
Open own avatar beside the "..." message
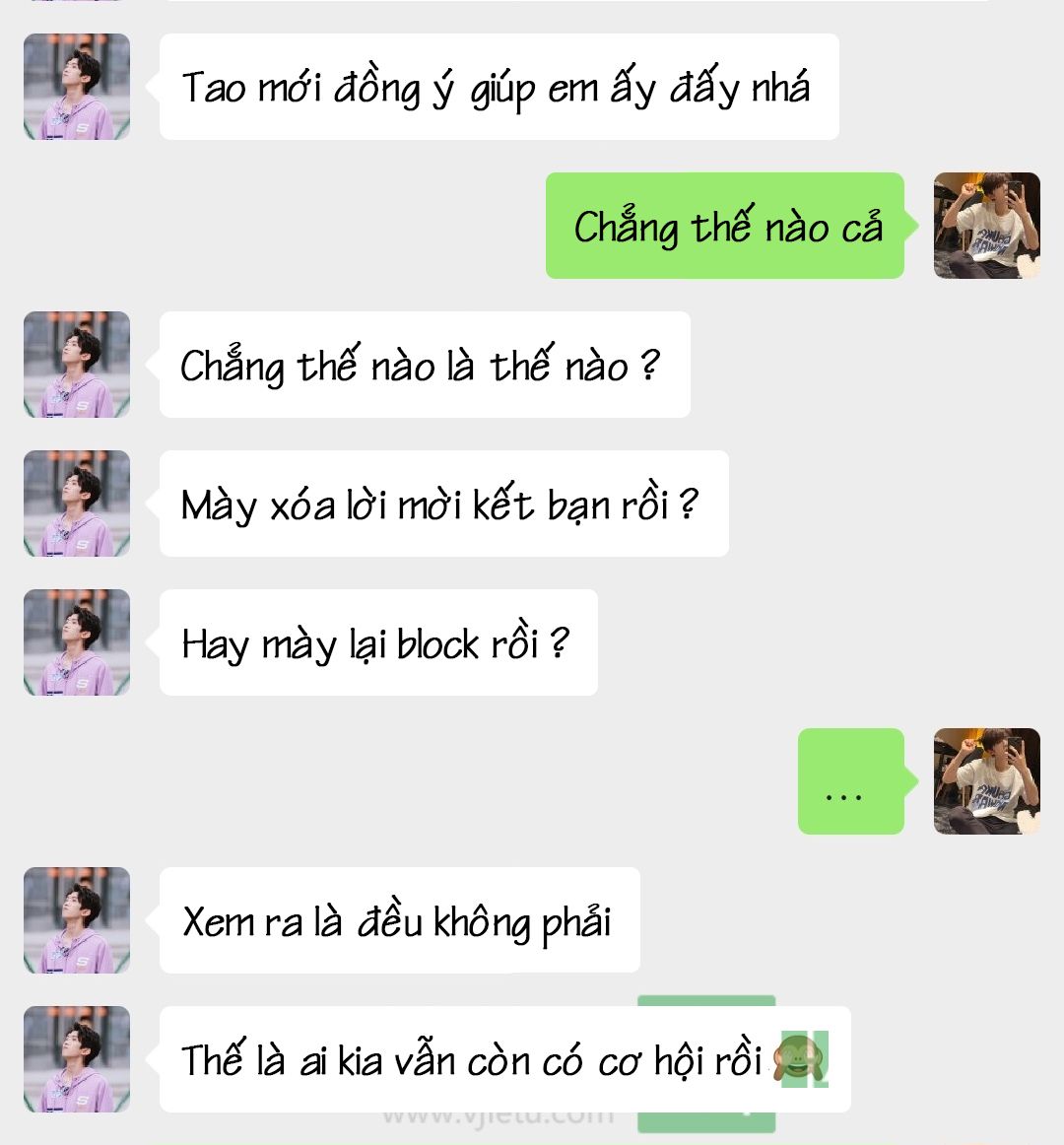[986, 781]
